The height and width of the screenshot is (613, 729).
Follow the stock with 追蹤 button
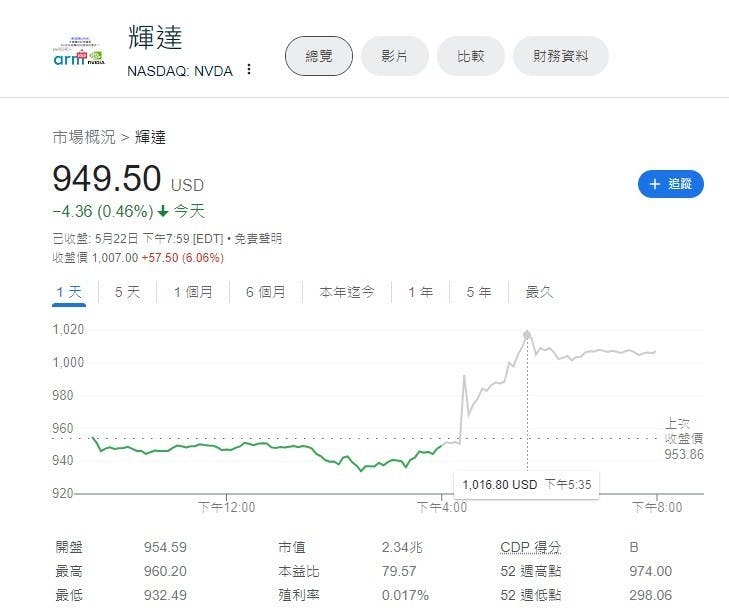pyautogui.click(x=670, y=184)
